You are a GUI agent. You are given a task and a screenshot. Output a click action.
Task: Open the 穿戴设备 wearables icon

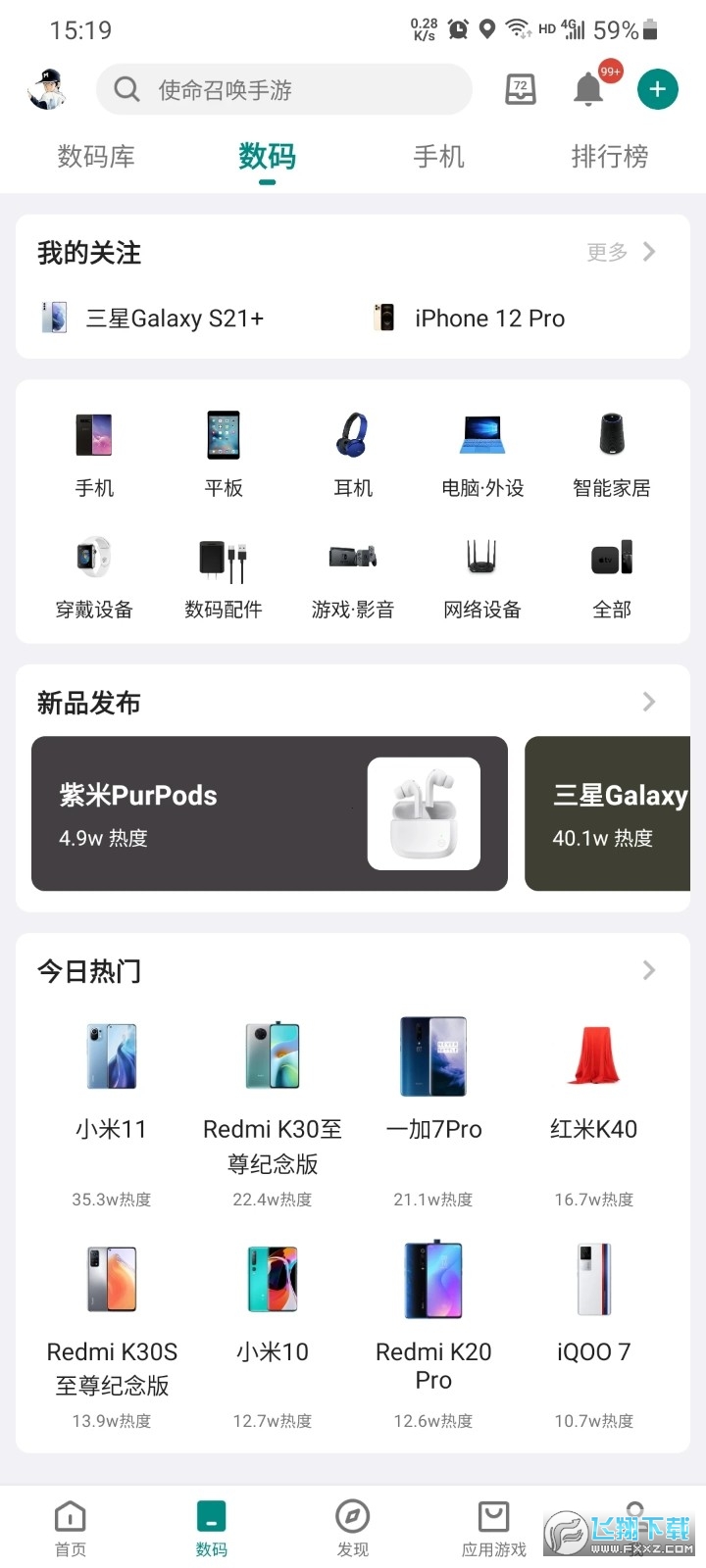click(x=94, y=573)
